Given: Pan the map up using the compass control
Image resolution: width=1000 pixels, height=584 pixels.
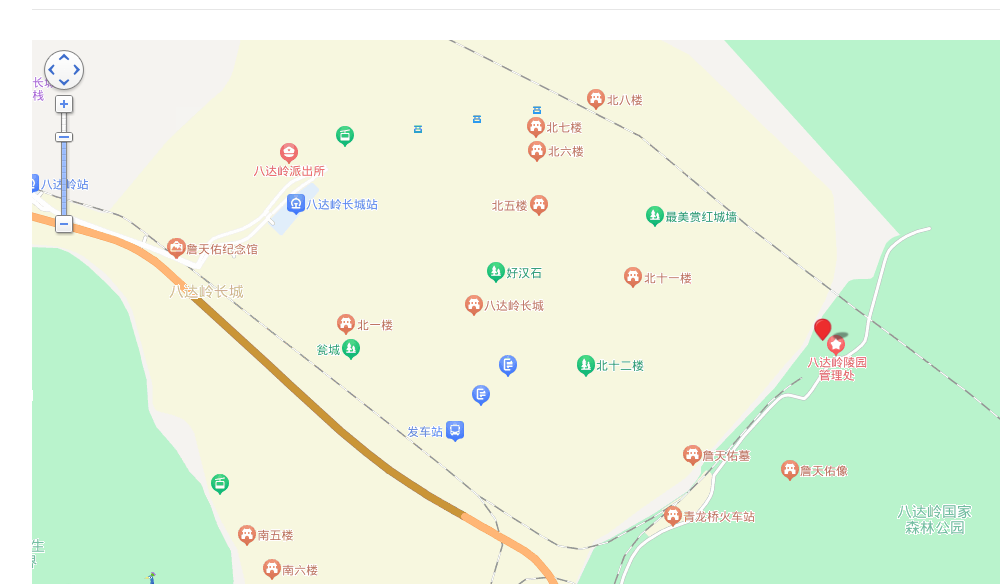Looking at the screenshot, I should [64, 58].
